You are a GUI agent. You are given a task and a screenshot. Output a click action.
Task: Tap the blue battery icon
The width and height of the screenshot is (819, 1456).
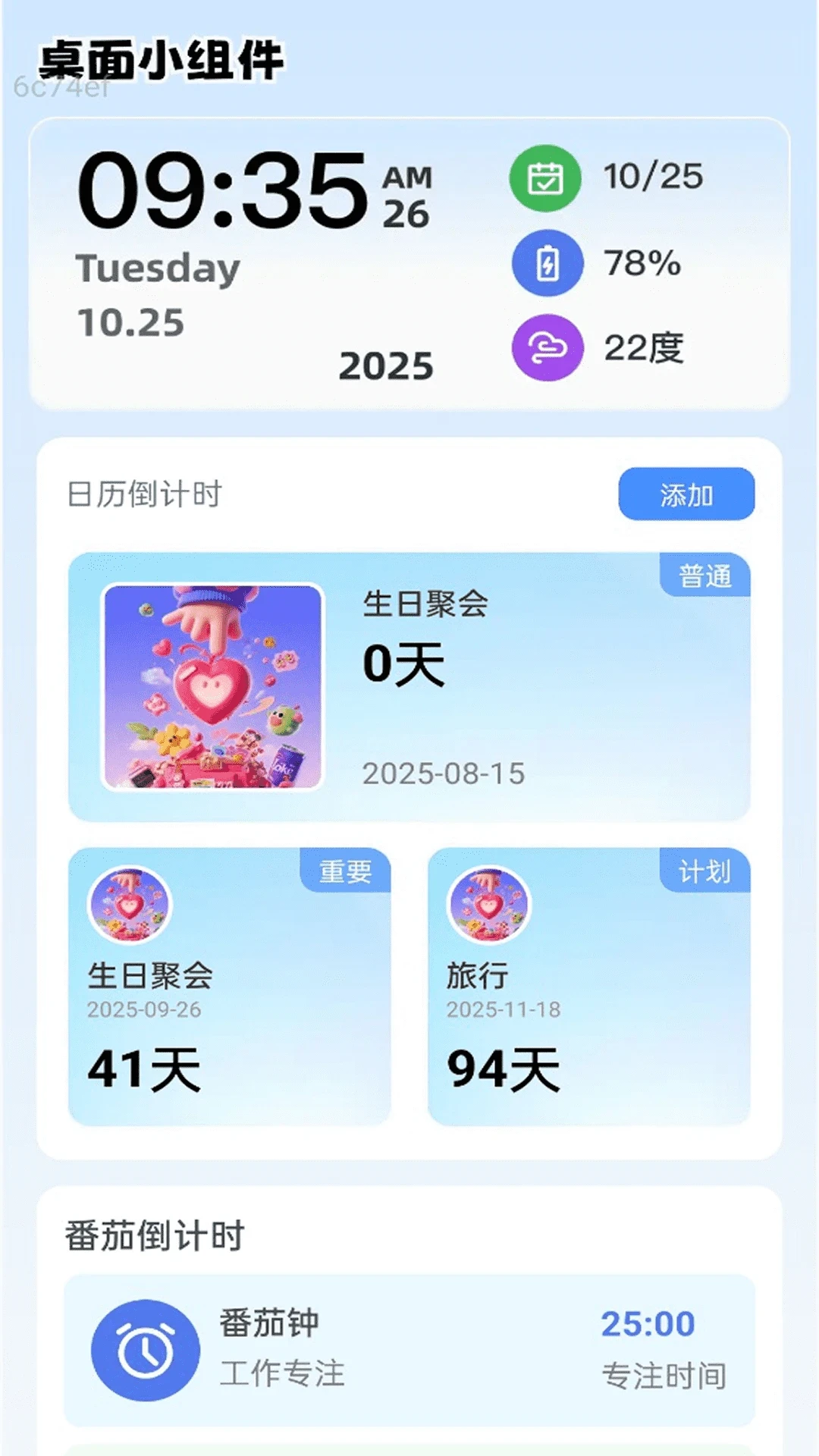pos(546,264)
